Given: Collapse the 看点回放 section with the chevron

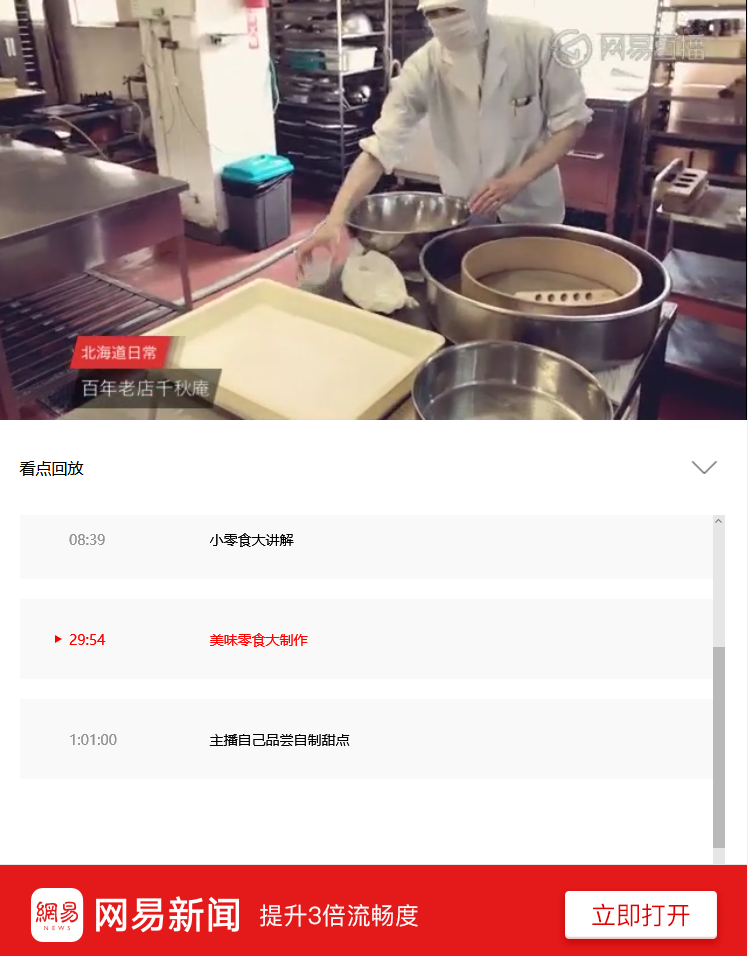Looking at the screenshot, I should click(704, 468).
